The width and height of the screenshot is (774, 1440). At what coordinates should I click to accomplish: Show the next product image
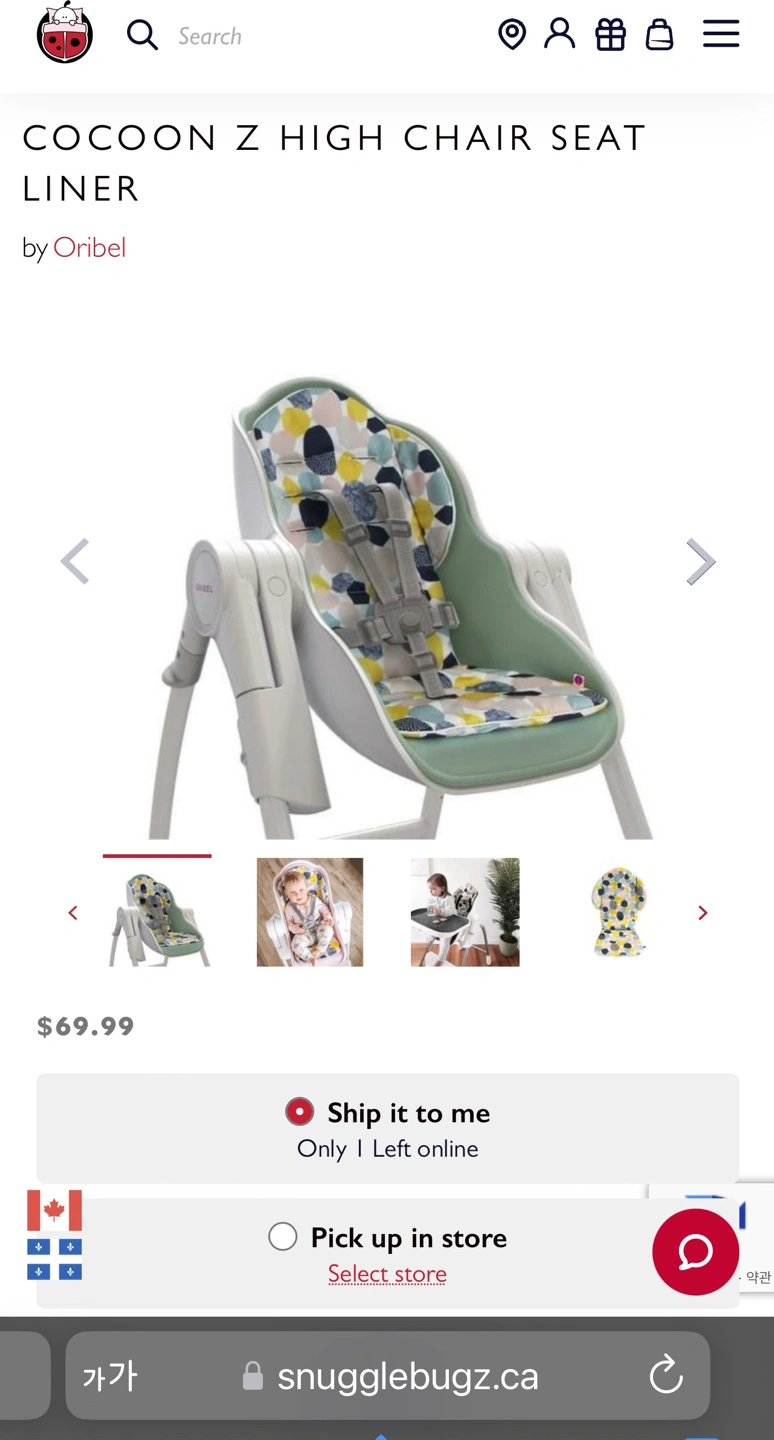(x=700, y=561)
